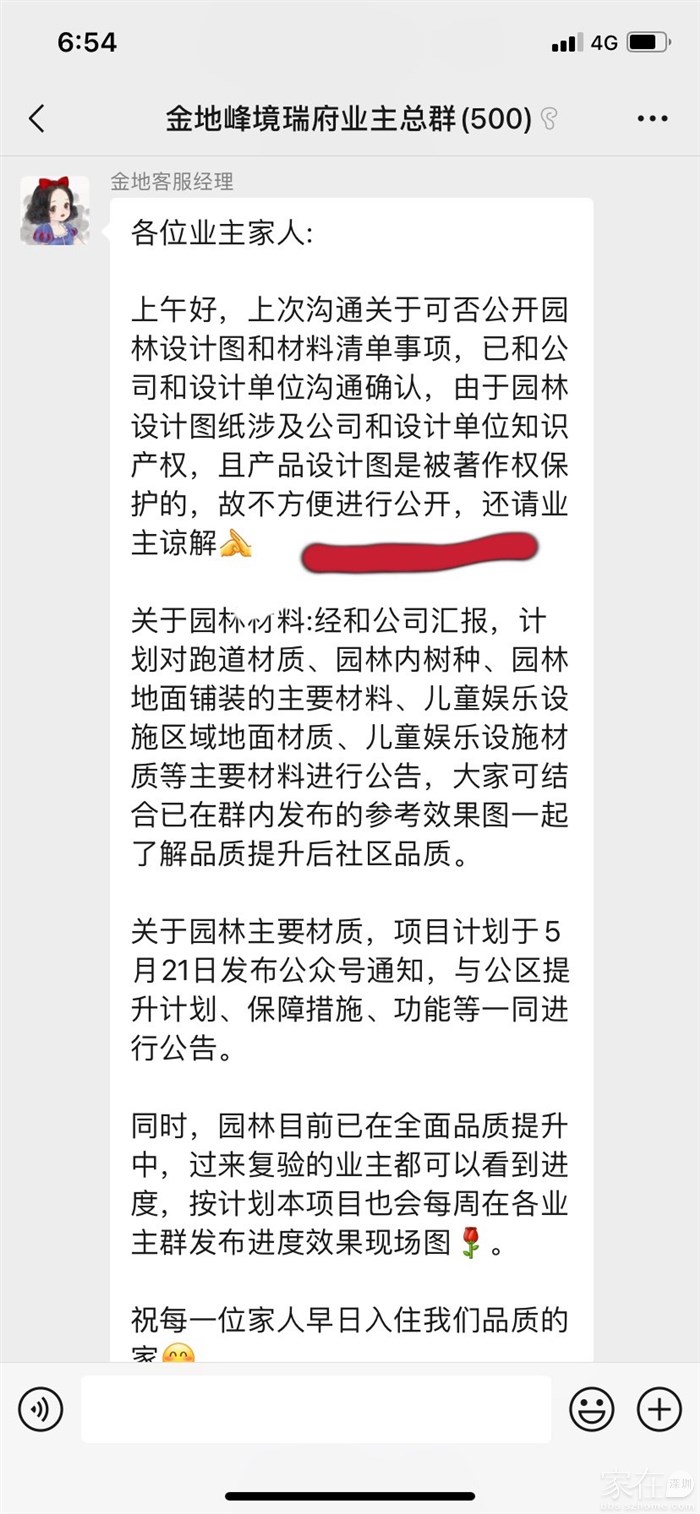Focus the message text field

[316, 1409]
